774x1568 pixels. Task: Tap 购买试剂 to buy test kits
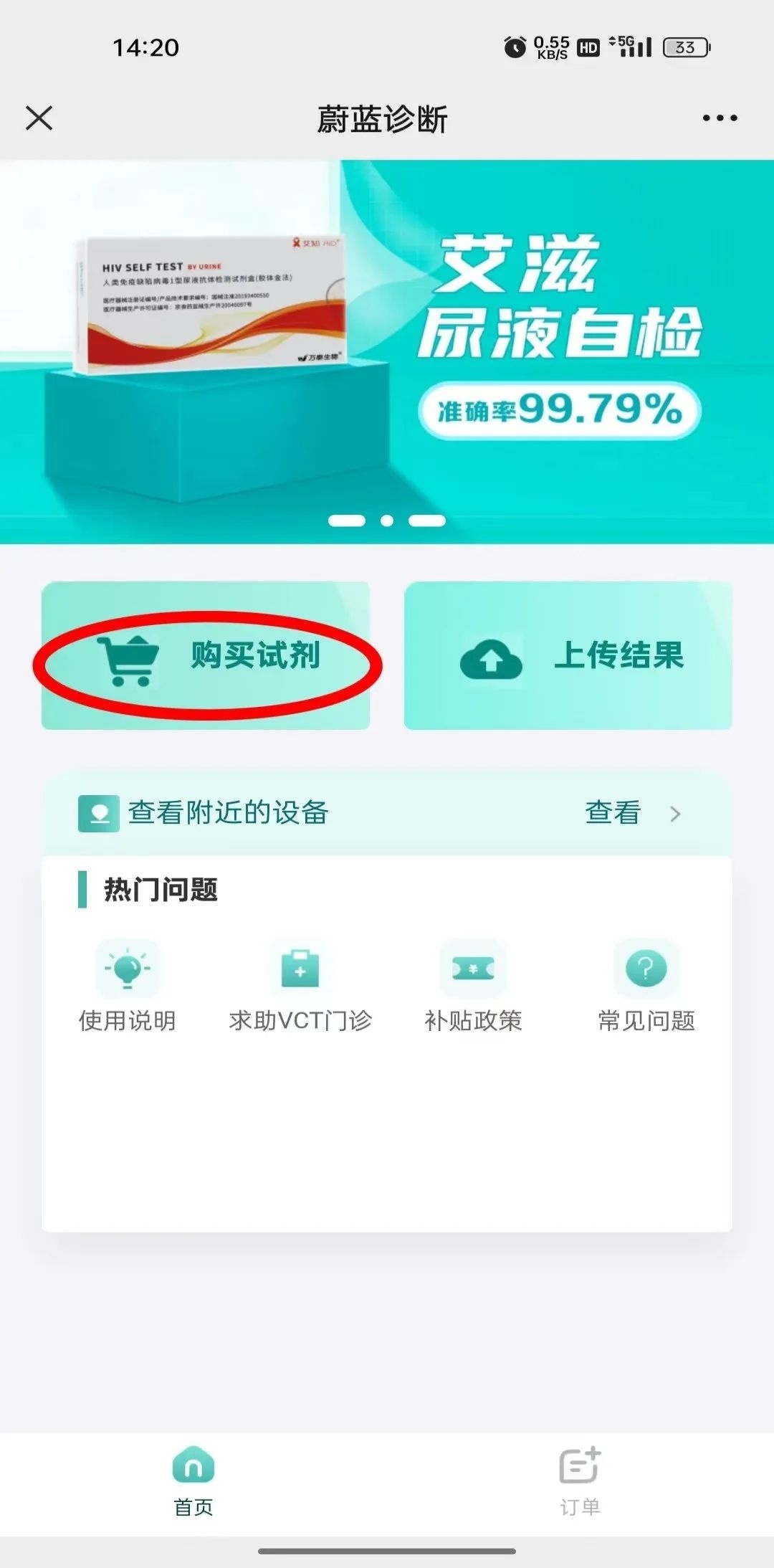[206, 656]
